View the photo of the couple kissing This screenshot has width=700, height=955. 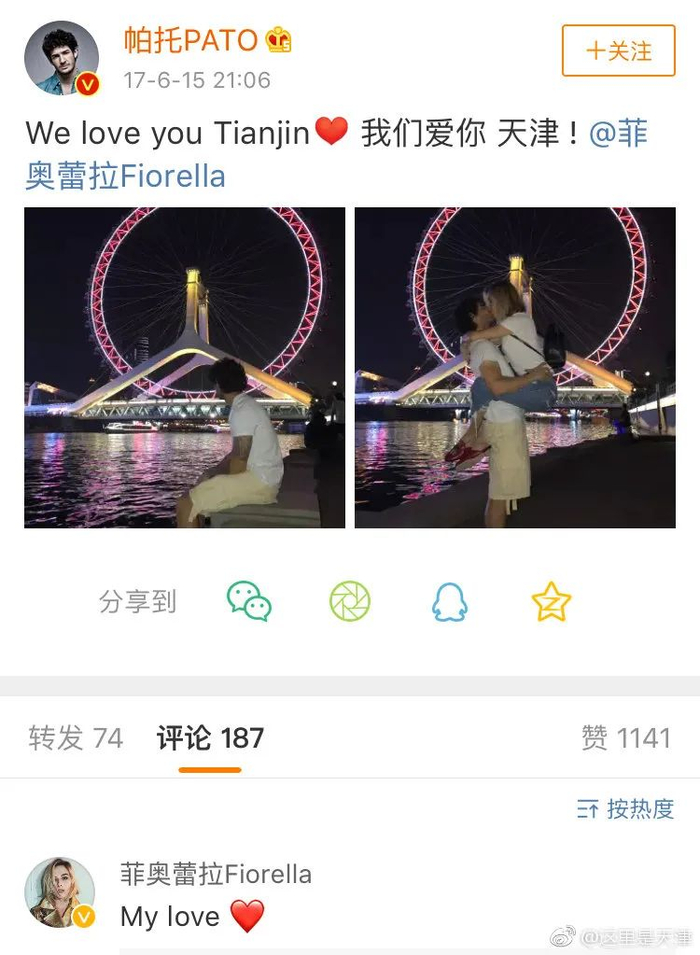pyautogui.click(x=515, y=367)
